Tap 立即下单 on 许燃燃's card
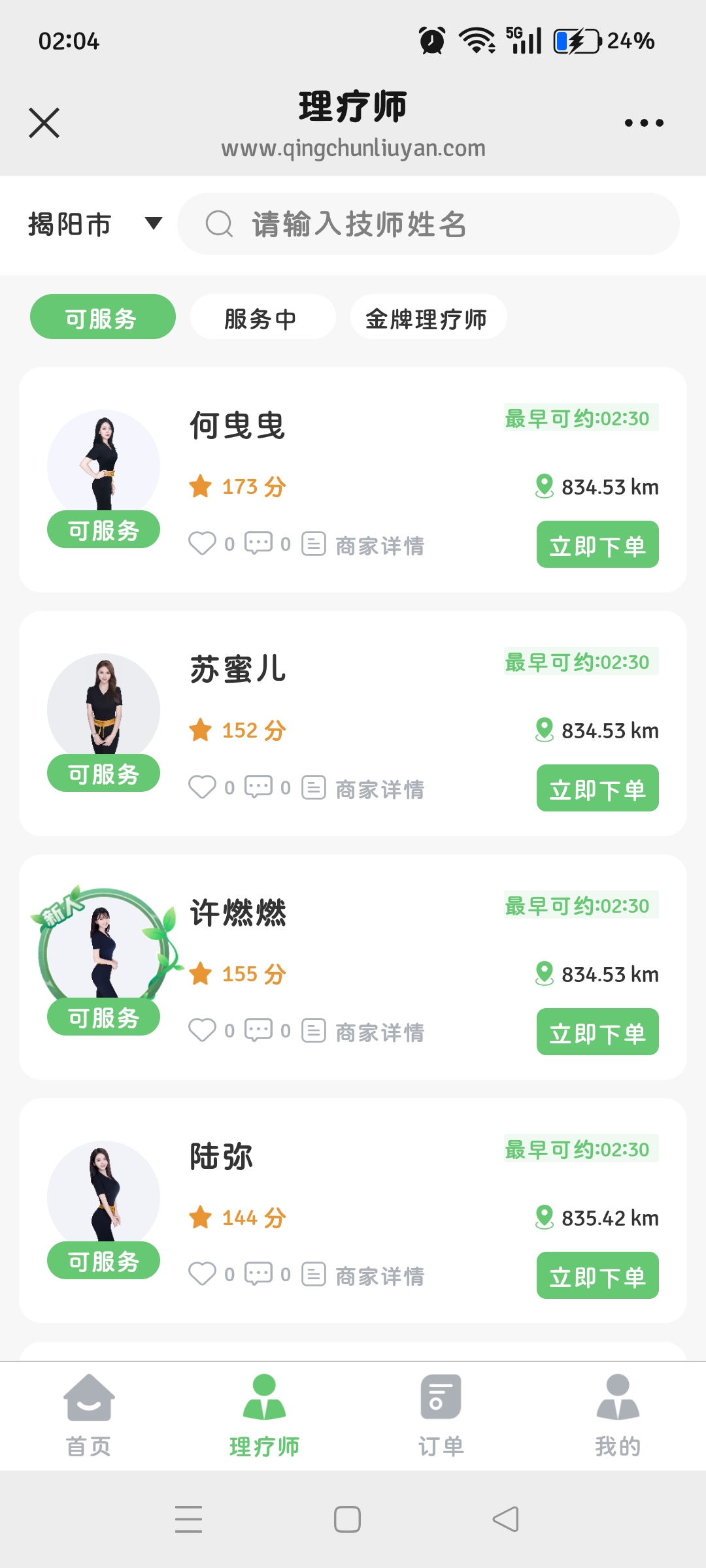Screen dimensions: 706x1568 pyautogui.click(x=597, y=1032)
